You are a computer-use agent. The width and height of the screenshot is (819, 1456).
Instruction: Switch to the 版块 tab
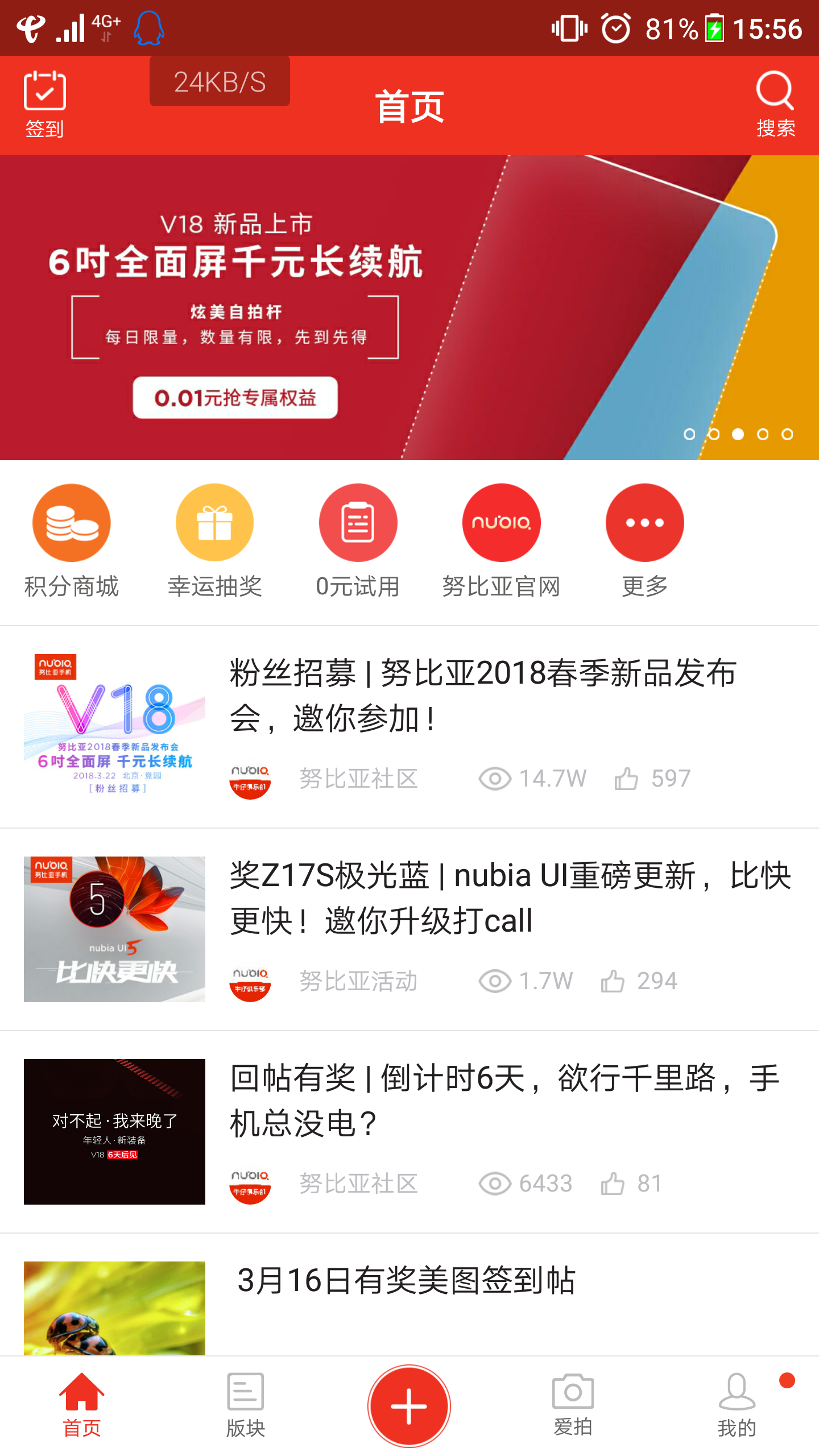tap(245, 1404)
